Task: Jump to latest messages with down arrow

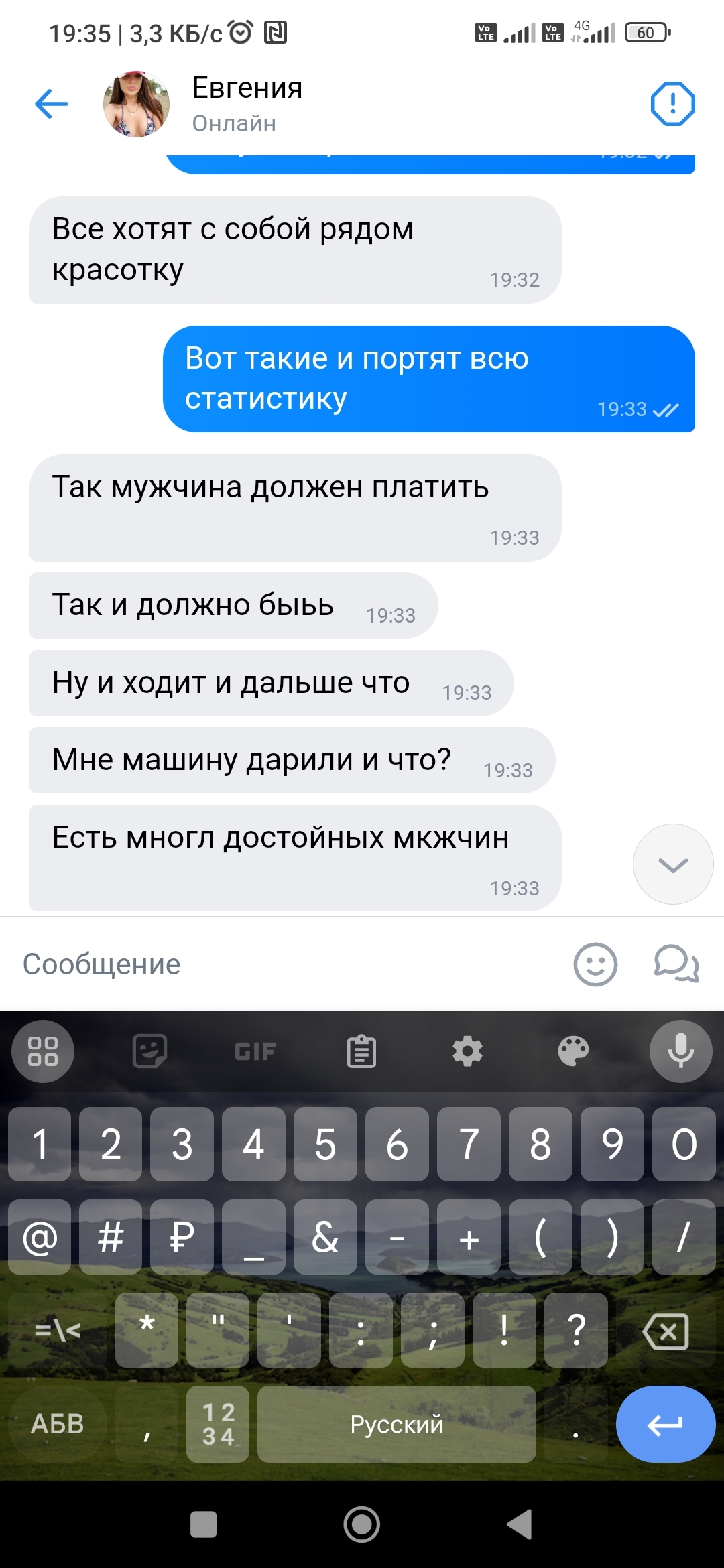Action: tap(672, 864)
